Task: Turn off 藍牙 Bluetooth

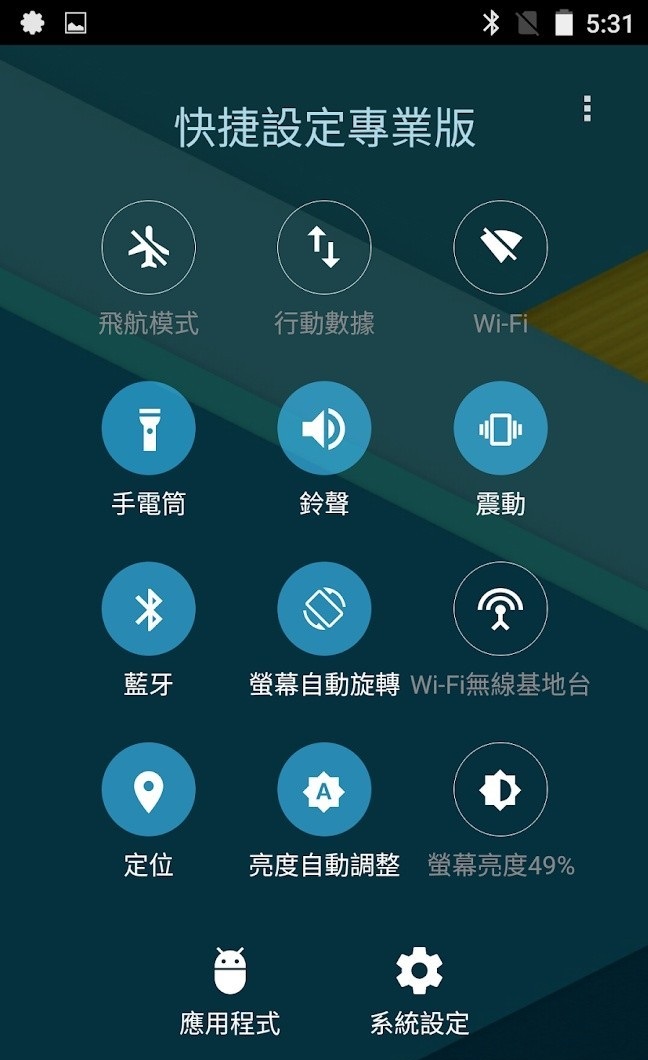Action: pyautogui.click(x=149, y=609)
